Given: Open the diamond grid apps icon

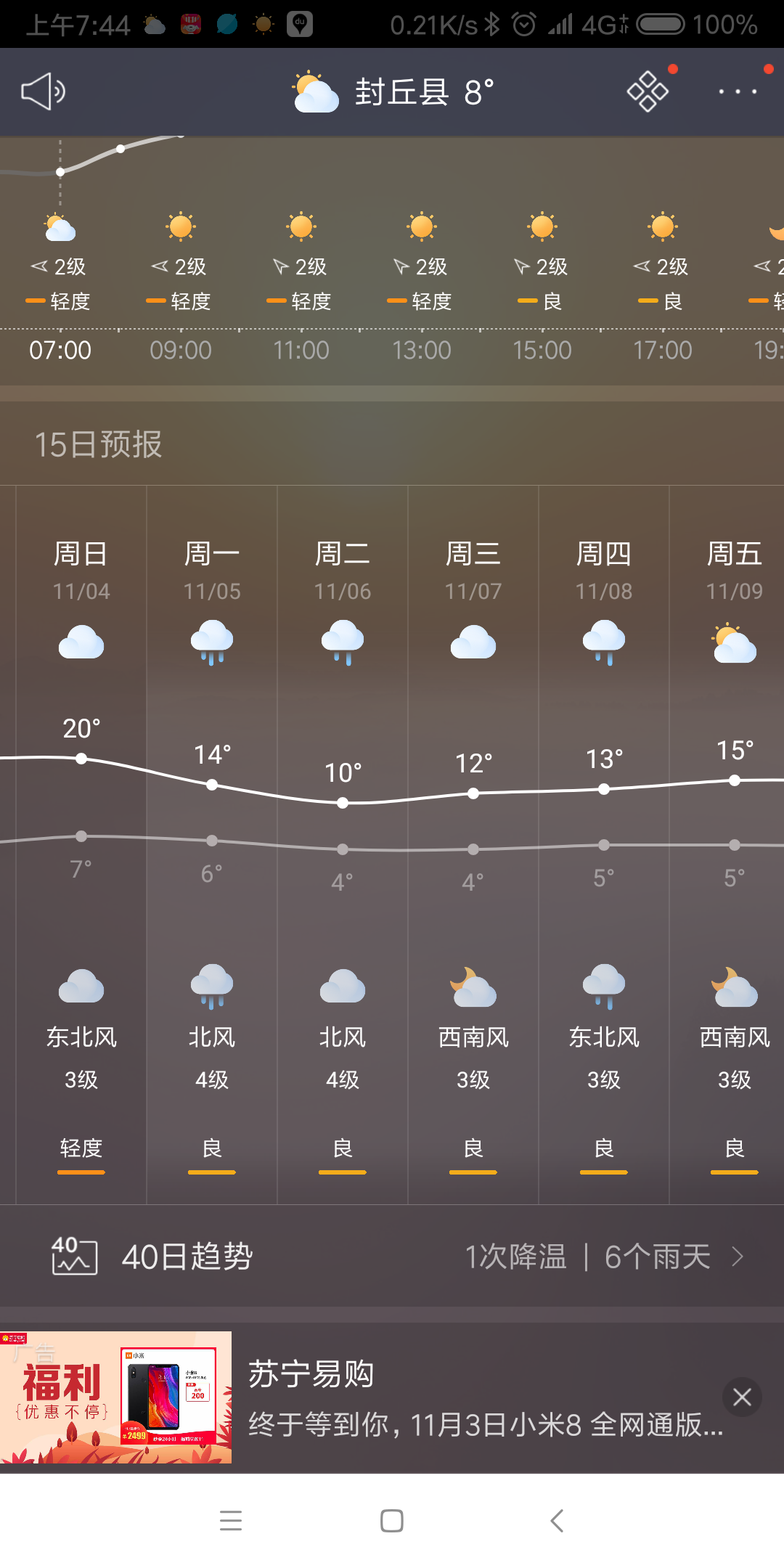Looking at the screenshot, I should (648, 91).
